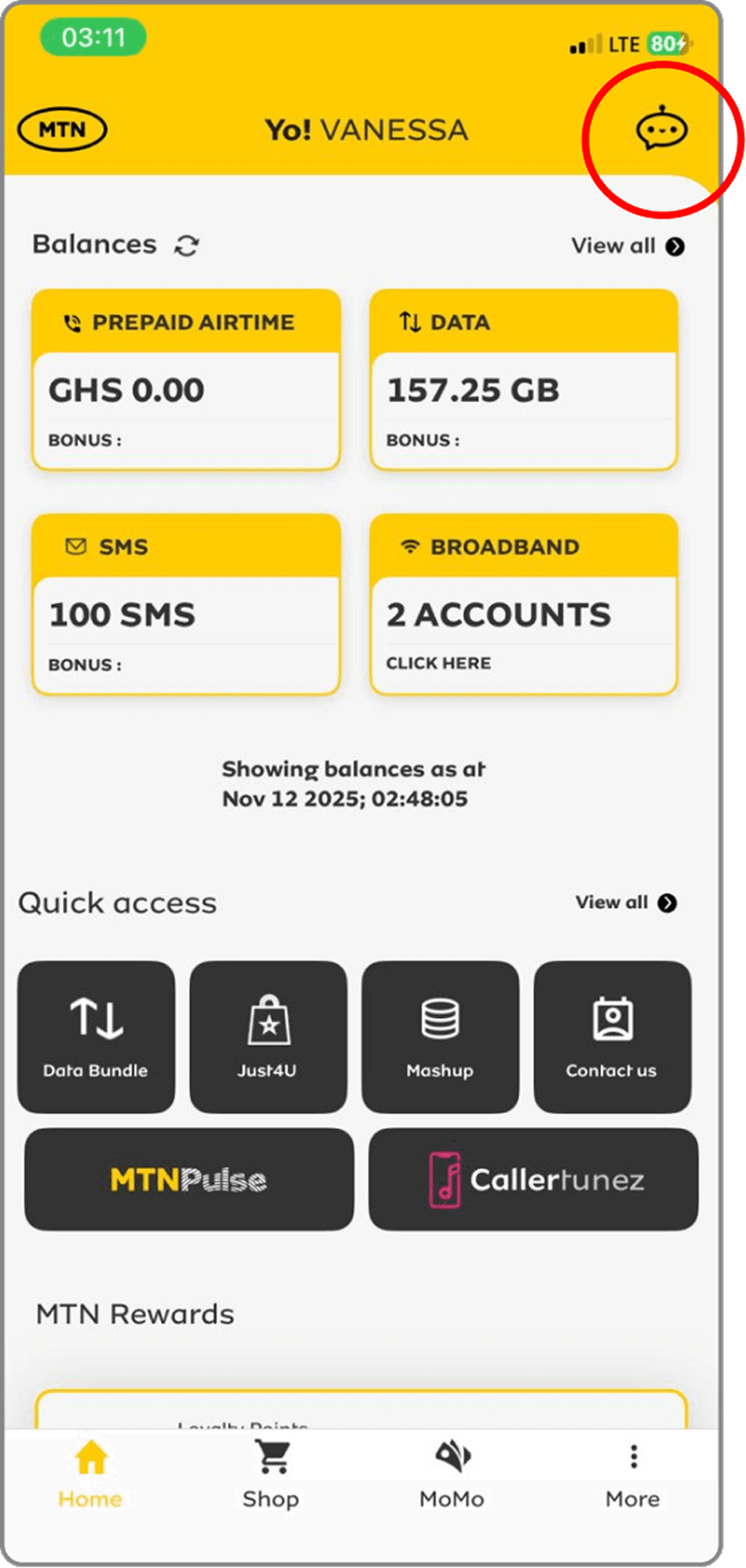This screenshot has width=746, height=1568.
Task: Tap Contact us shortcut
Action: [612, 1036]
